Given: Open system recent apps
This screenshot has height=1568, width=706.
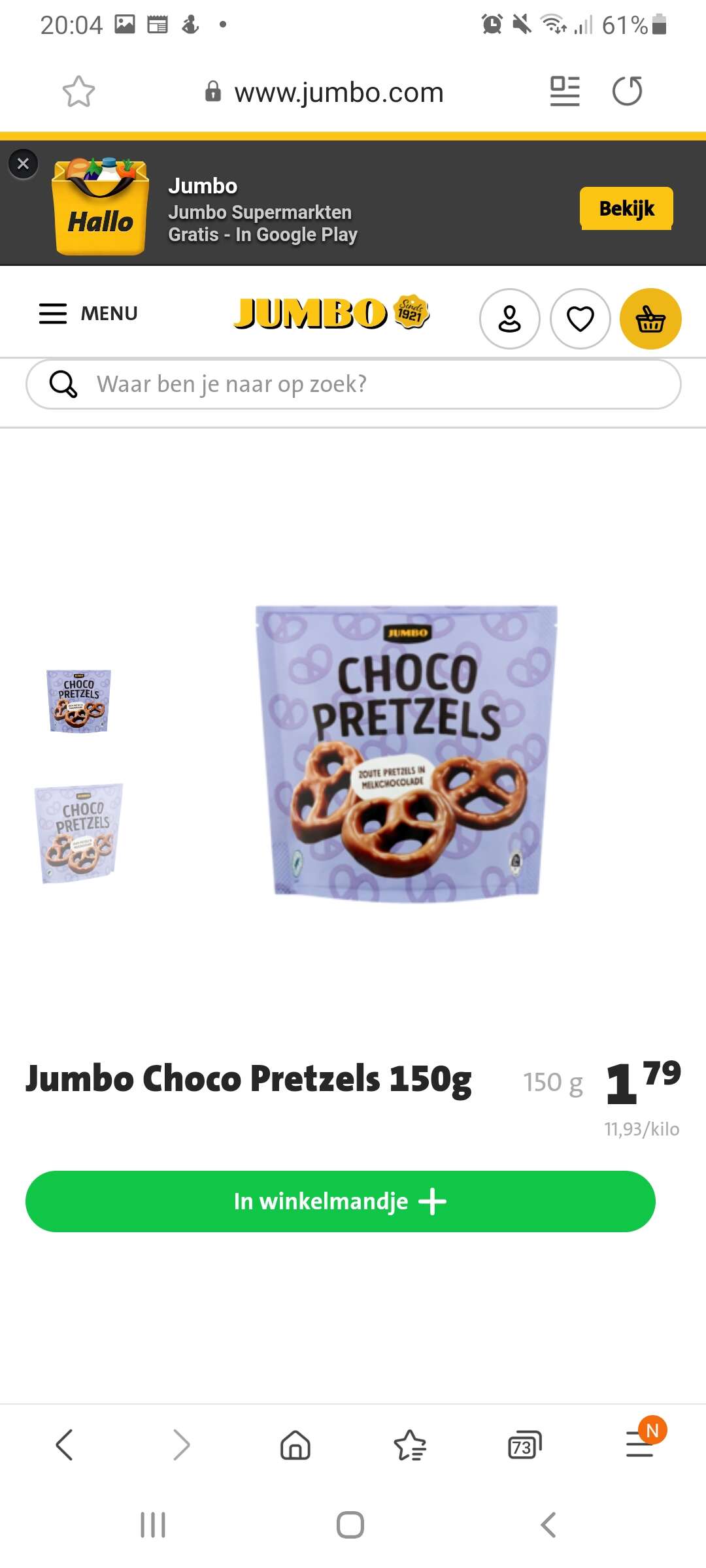Looking at the screenshot, I should point(153,1525).
